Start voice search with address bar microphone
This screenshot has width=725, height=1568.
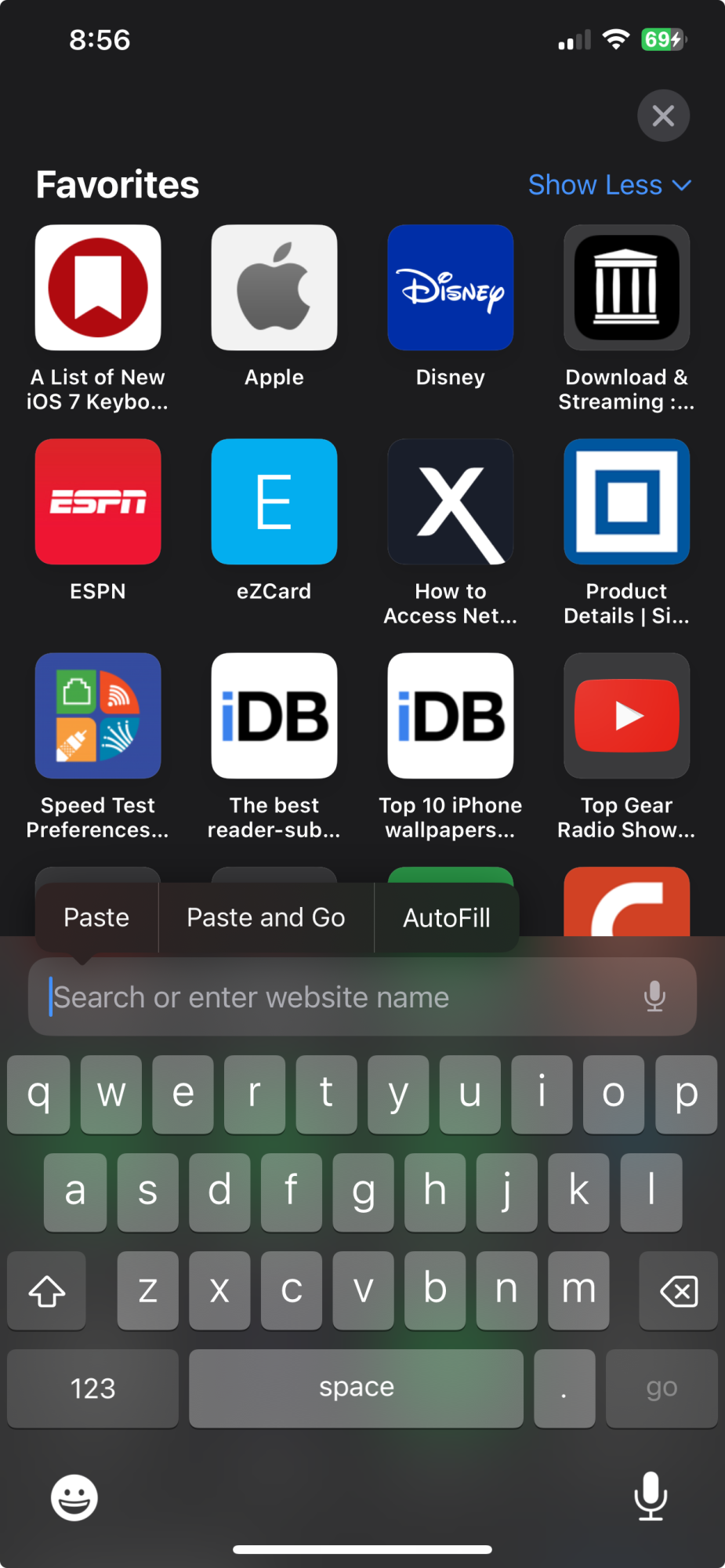pos(654,997)
